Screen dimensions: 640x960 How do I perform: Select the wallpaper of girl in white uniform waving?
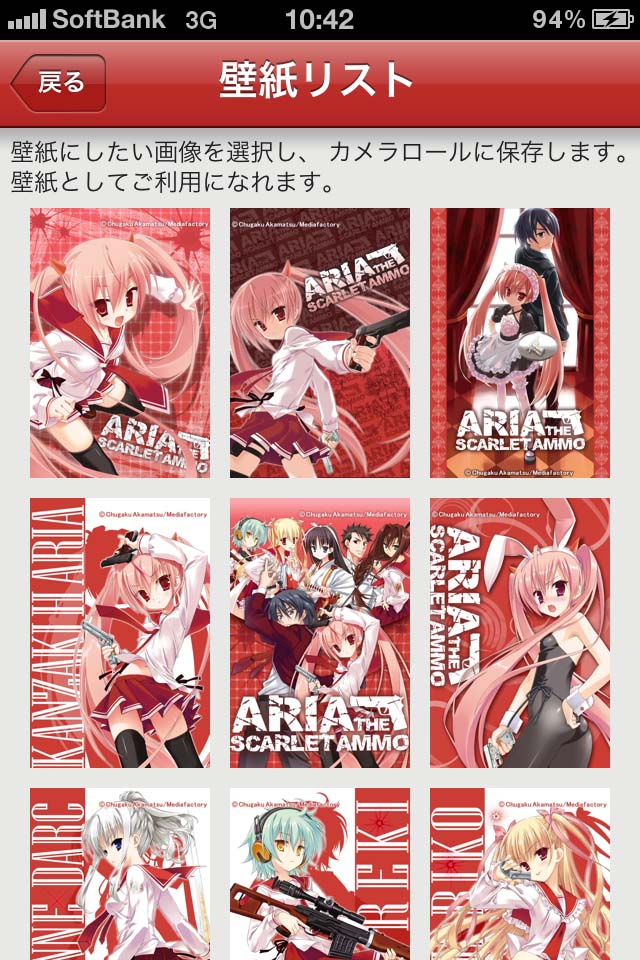(x=120, y=343)
